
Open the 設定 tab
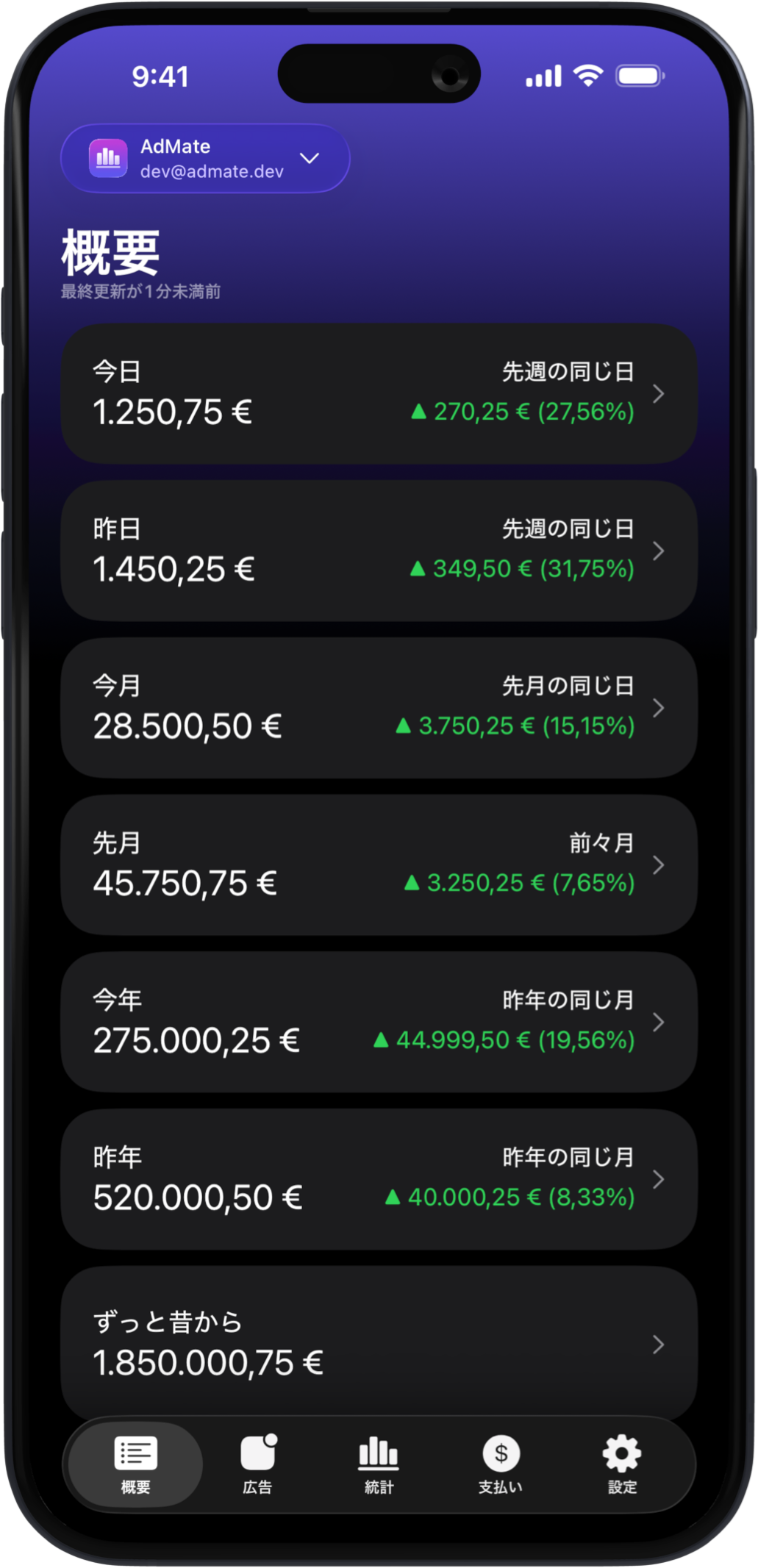pos(622,1465)
